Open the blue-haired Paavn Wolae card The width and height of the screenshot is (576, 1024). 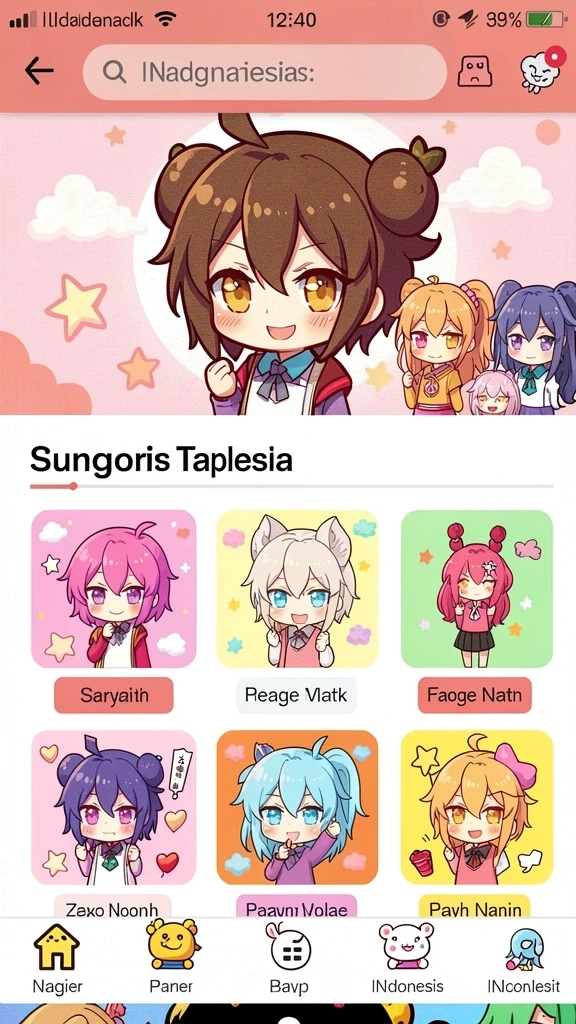tap(297, 807)
